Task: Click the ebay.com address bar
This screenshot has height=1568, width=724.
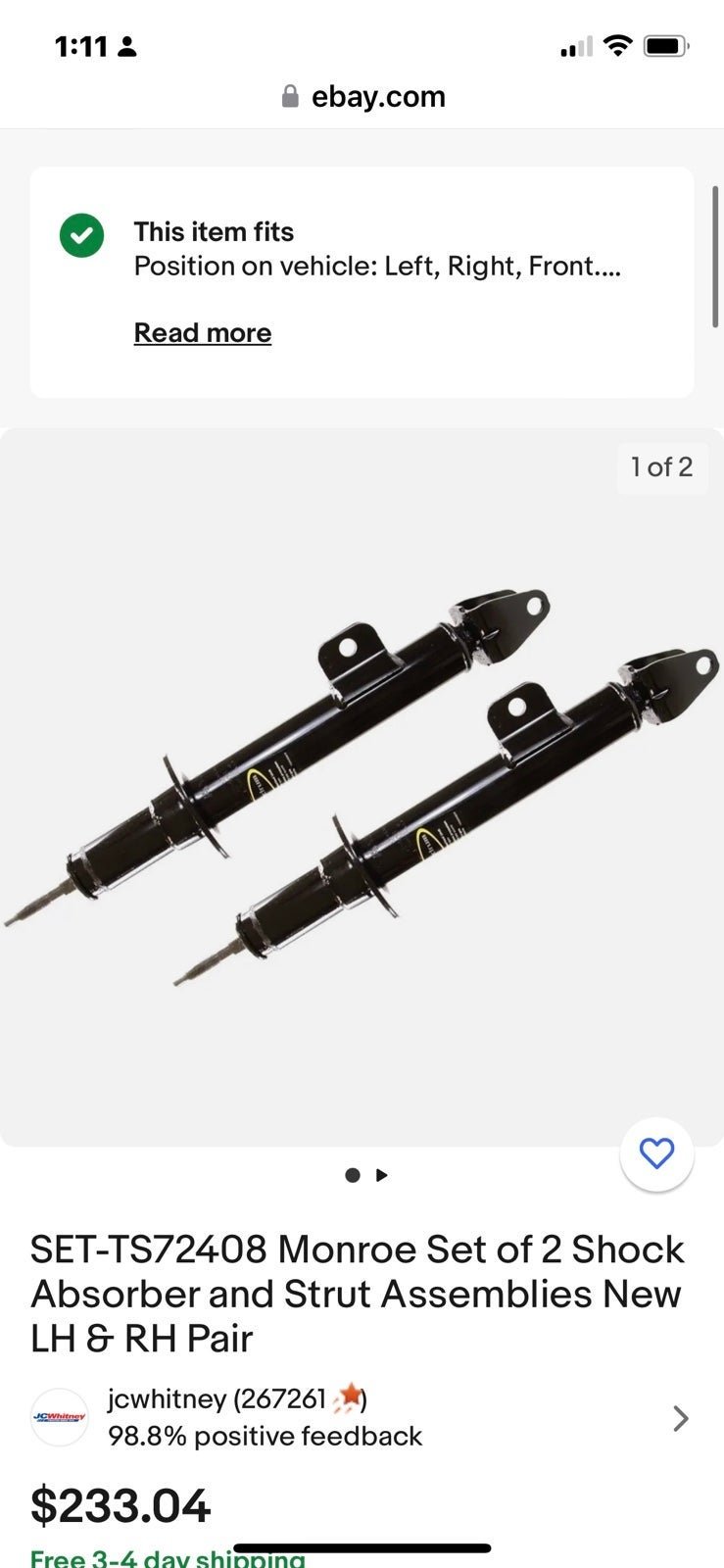Action: [x=378, y=95]
